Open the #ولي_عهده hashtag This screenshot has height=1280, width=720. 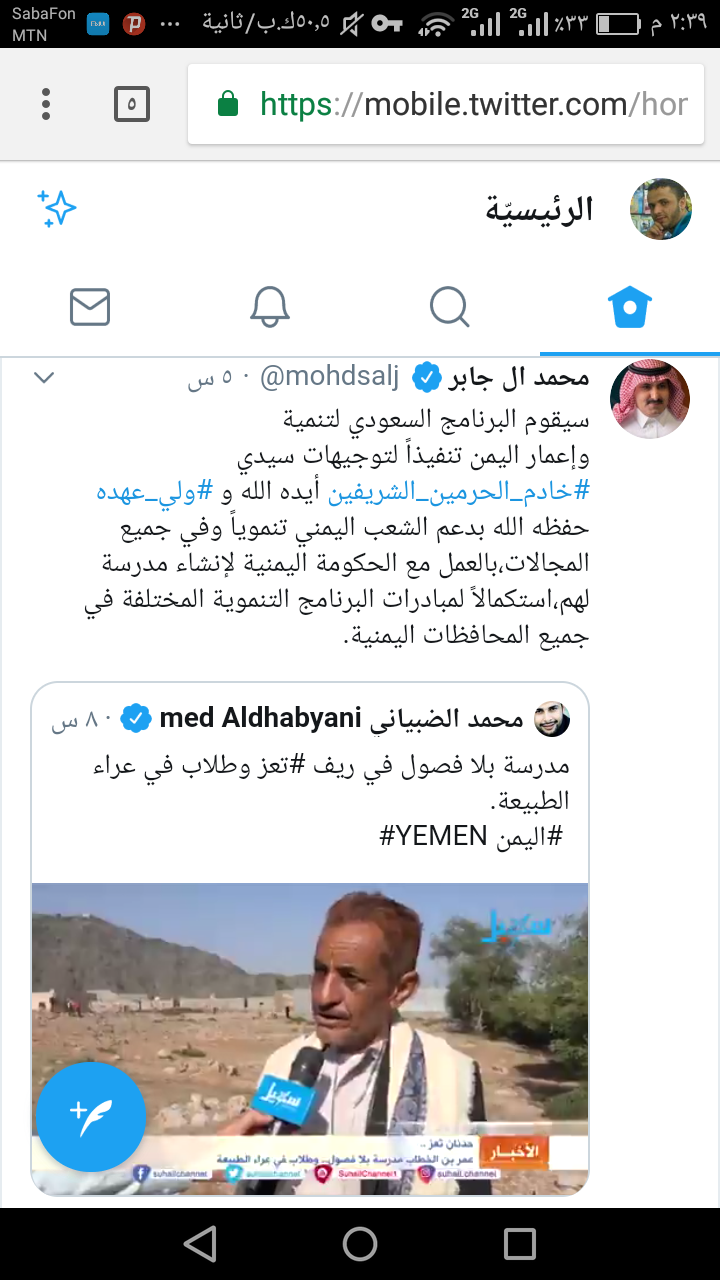pos(147,492)
